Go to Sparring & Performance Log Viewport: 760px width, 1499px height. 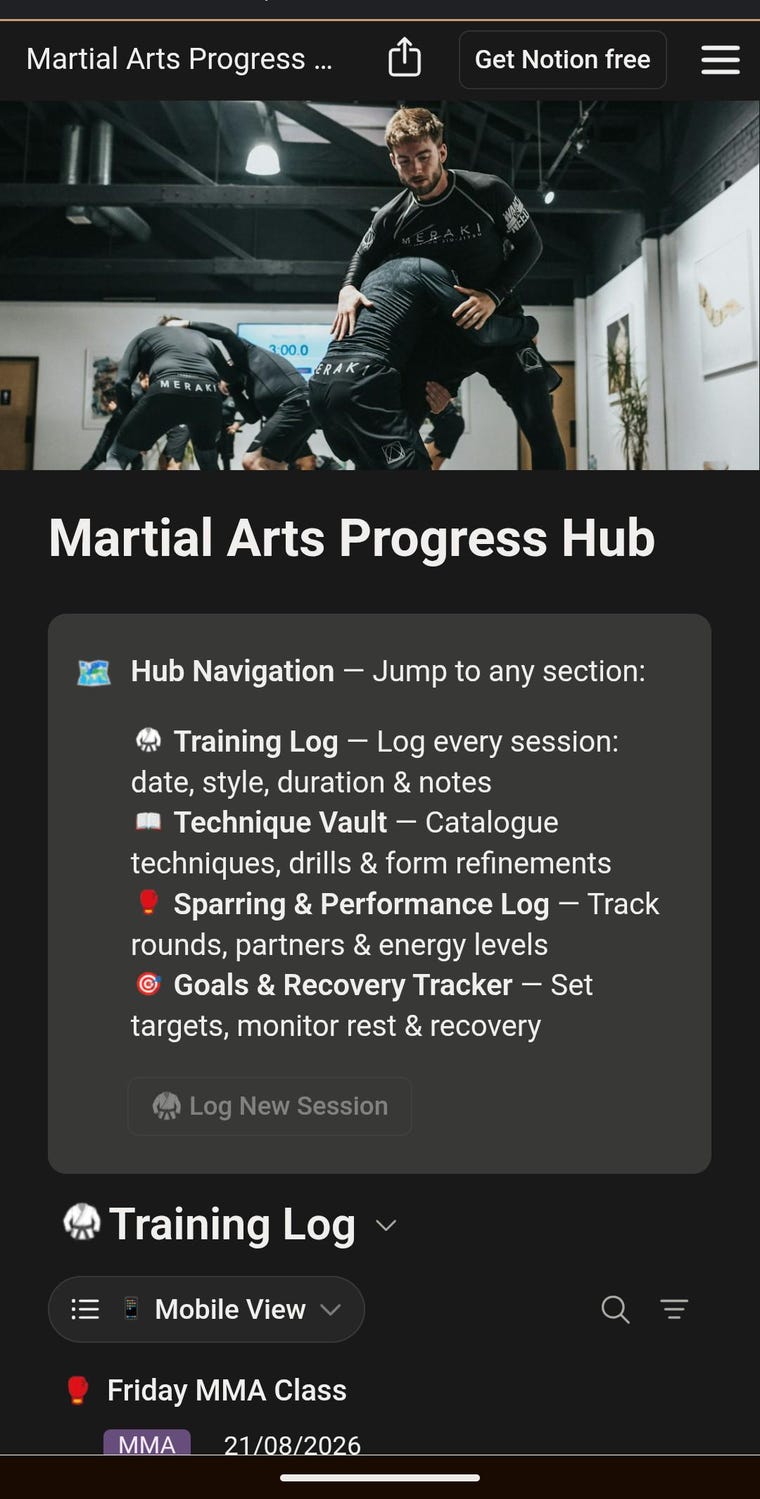[x=361, y=904]
